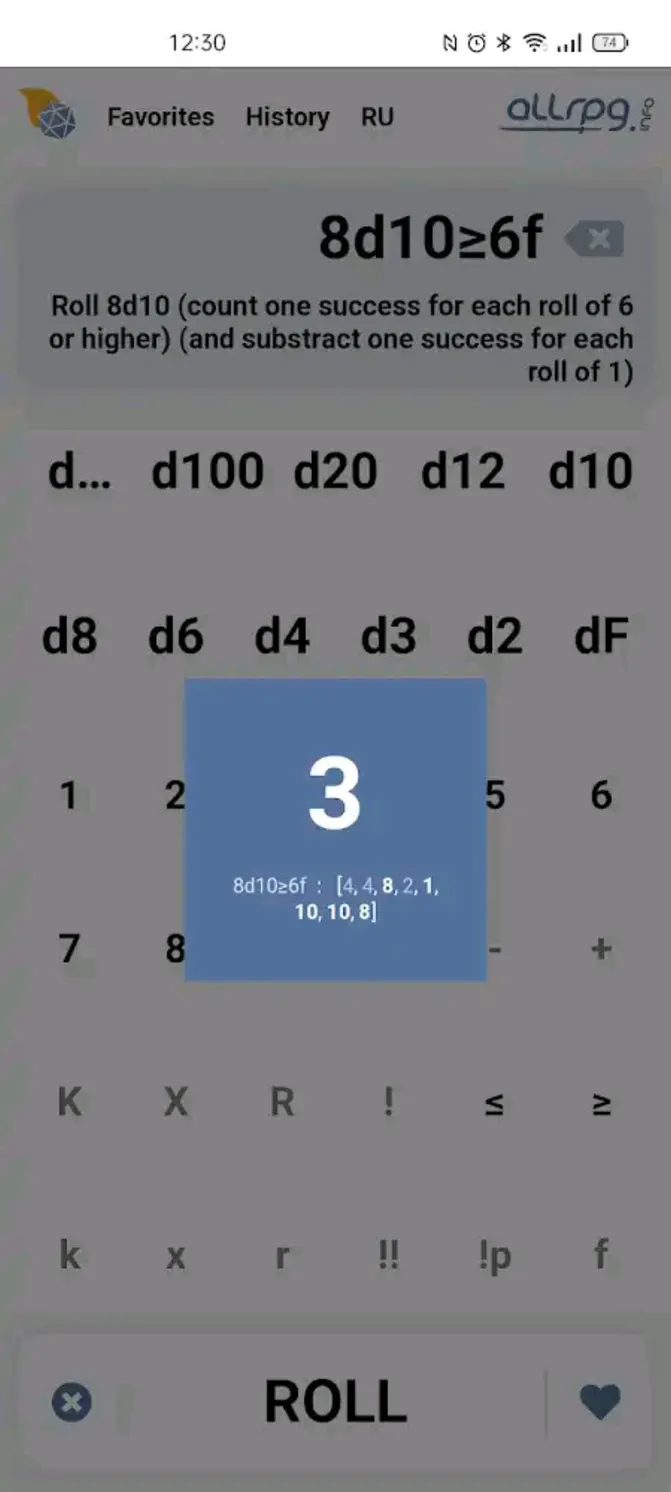The image size is (671, 1492).
Task: Insert the plus operator
Action: click(601, 948)
